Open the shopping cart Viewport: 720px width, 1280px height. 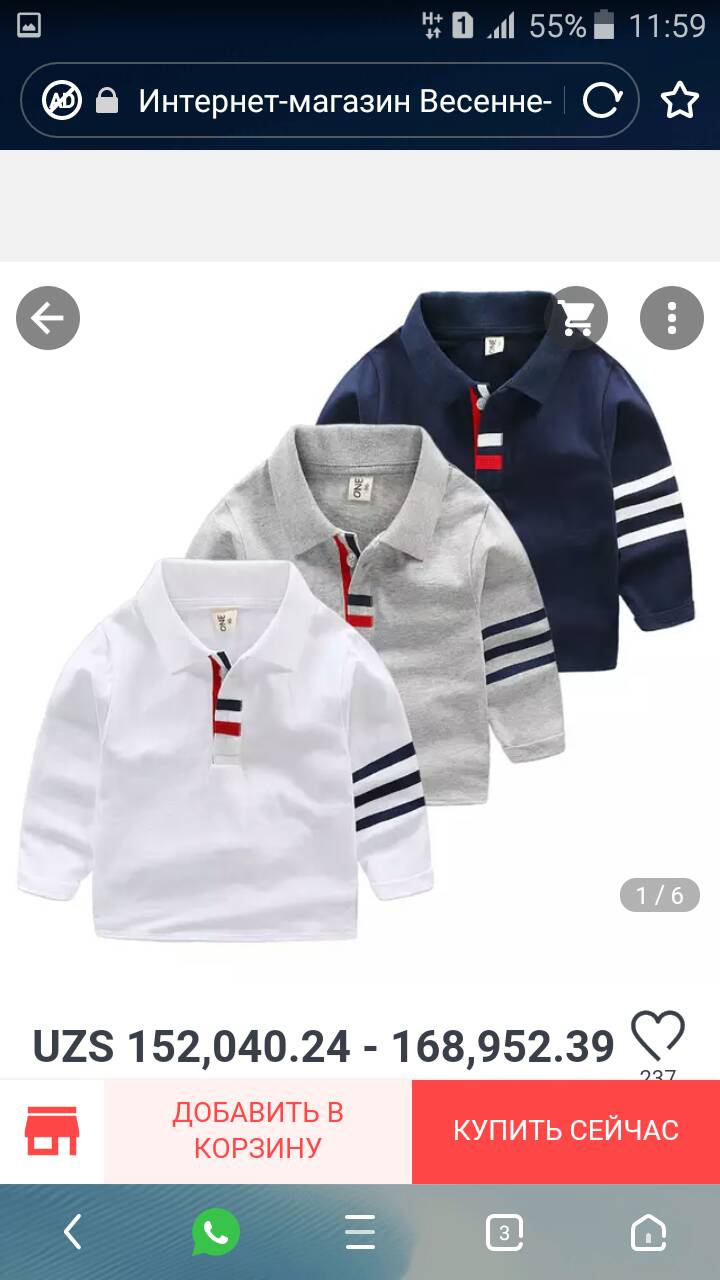(x=576, y=318)
